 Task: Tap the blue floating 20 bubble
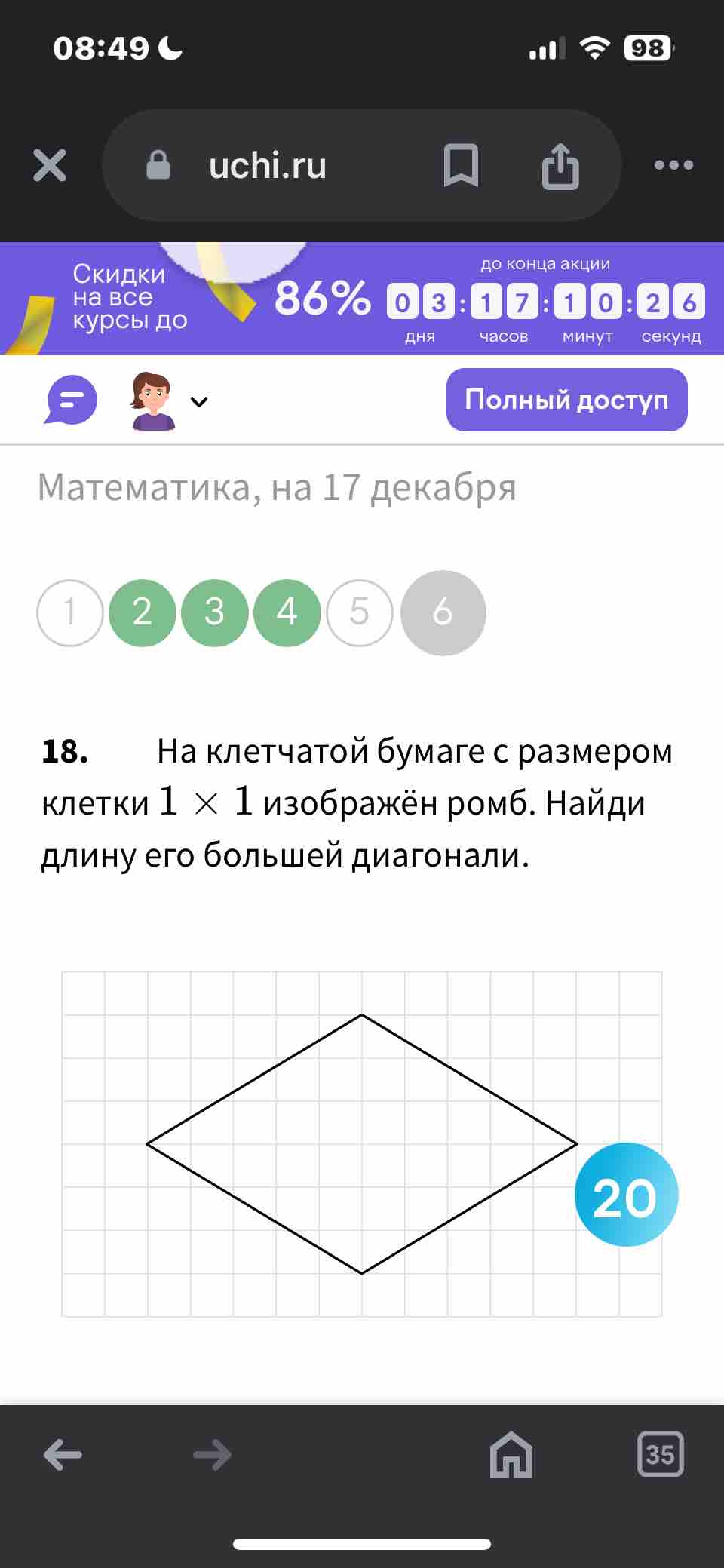click(x=625, y=1195)
